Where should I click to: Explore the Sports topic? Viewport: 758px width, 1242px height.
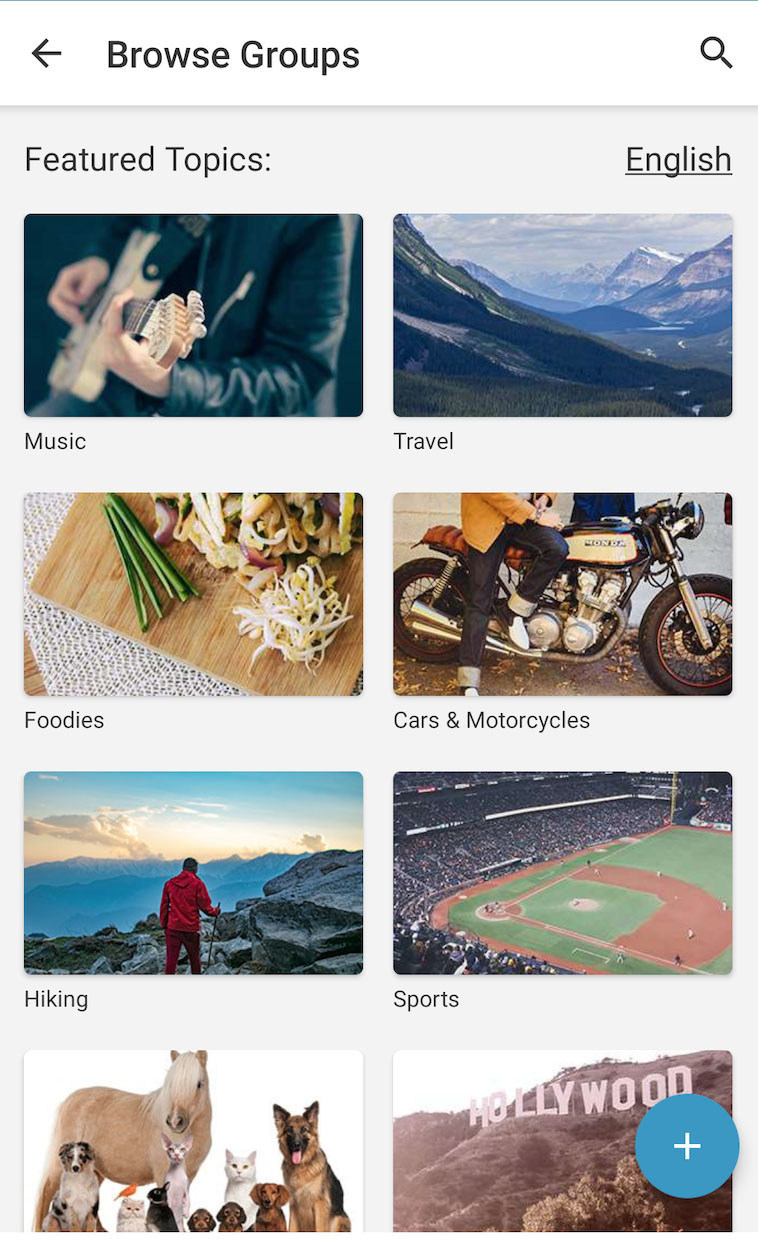coord(562,873)
